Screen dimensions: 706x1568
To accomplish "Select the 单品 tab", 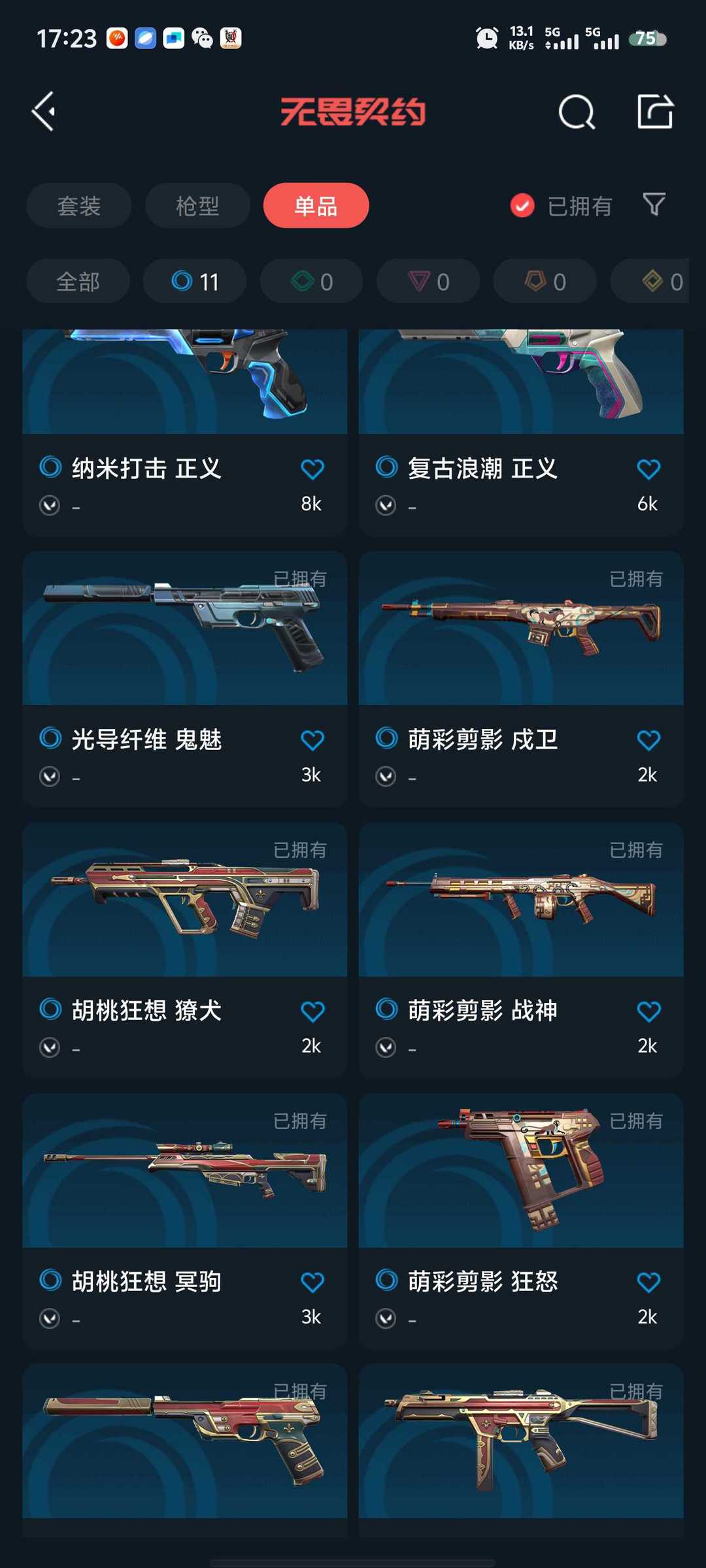I will tap(316, 206).
